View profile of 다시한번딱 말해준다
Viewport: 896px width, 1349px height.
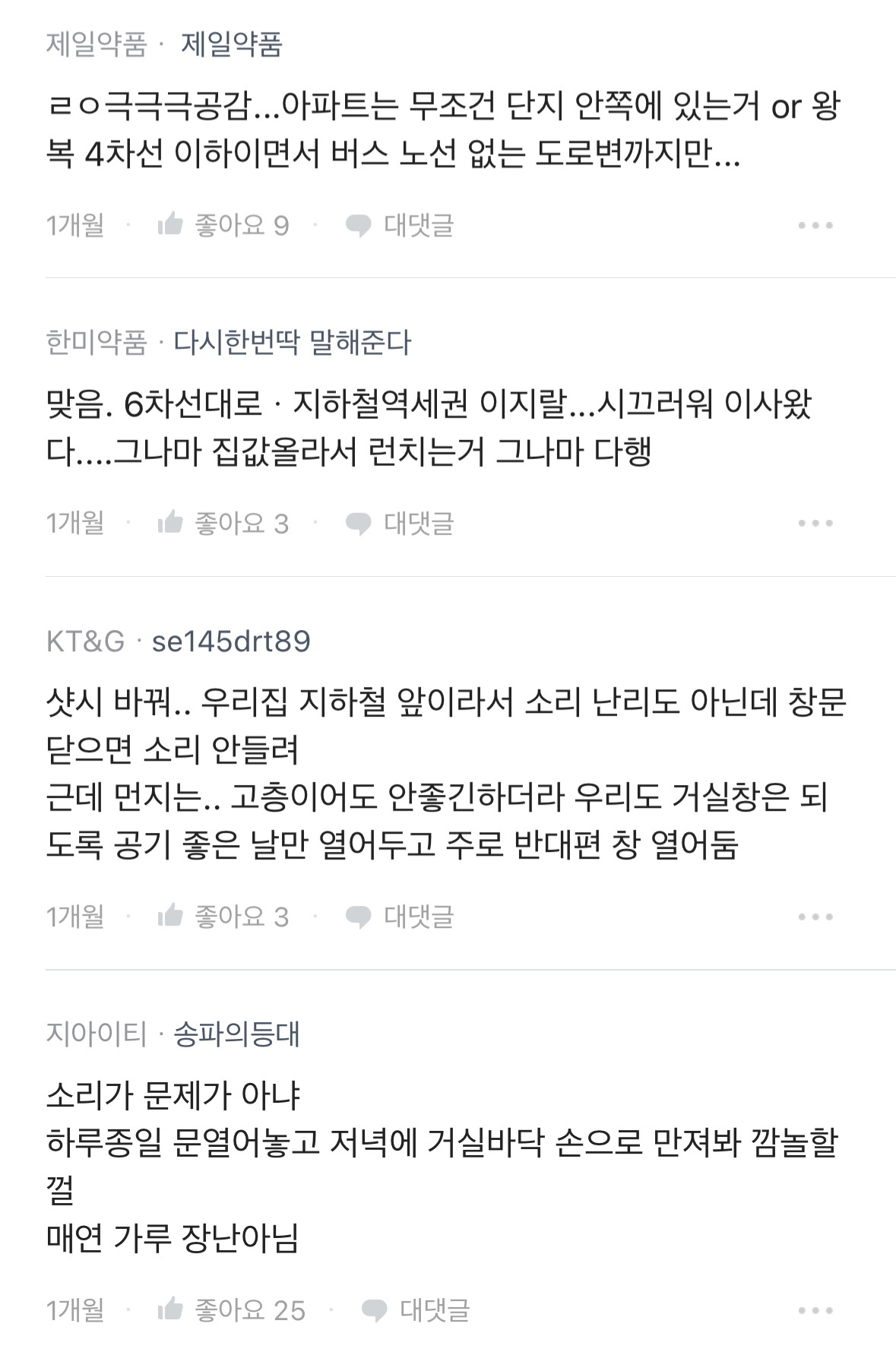coord(292,343)
